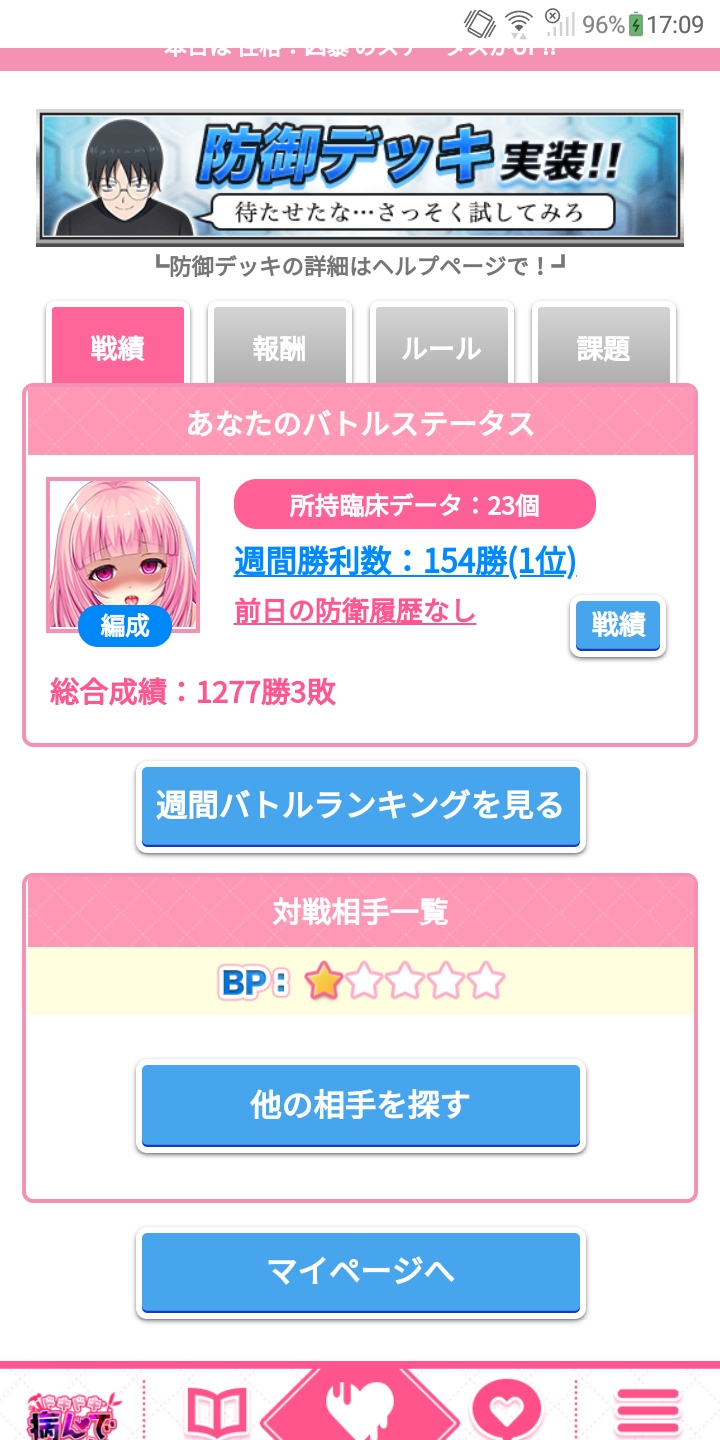Image resolution: width=720 pixels, height=1440 pixels.
Task: Tap the center heart diamond in the bottom bar
Action: coord(360,1410)
